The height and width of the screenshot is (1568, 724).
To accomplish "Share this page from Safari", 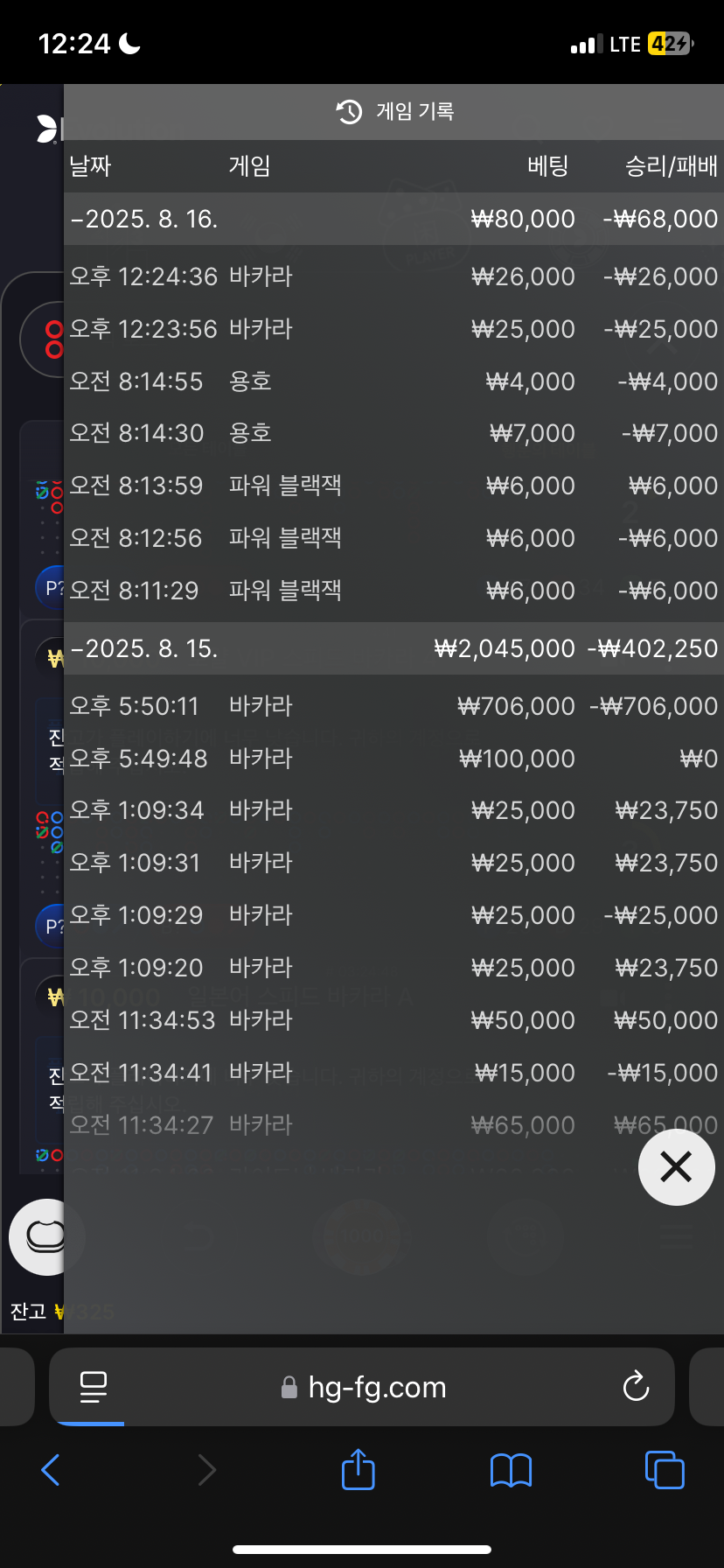I will [x=358, y=1468].
